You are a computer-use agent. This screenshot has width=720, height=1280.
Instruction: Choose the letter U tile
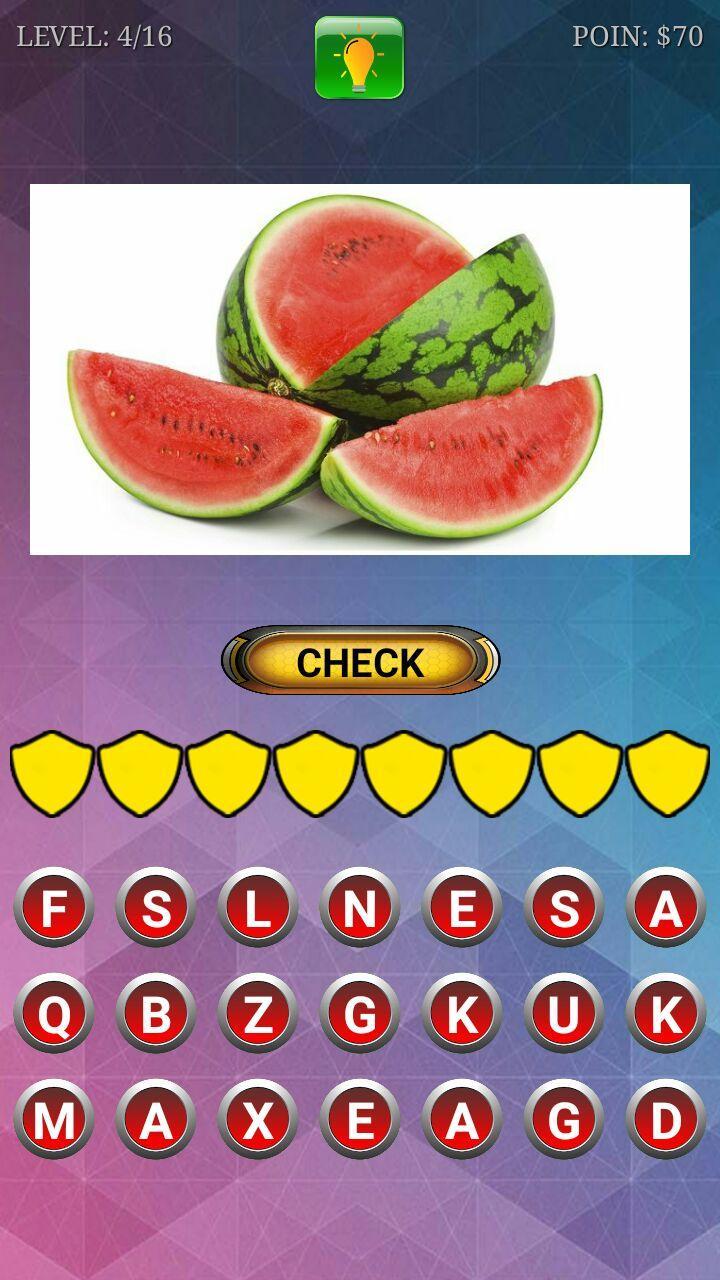tap(563, 1014)
